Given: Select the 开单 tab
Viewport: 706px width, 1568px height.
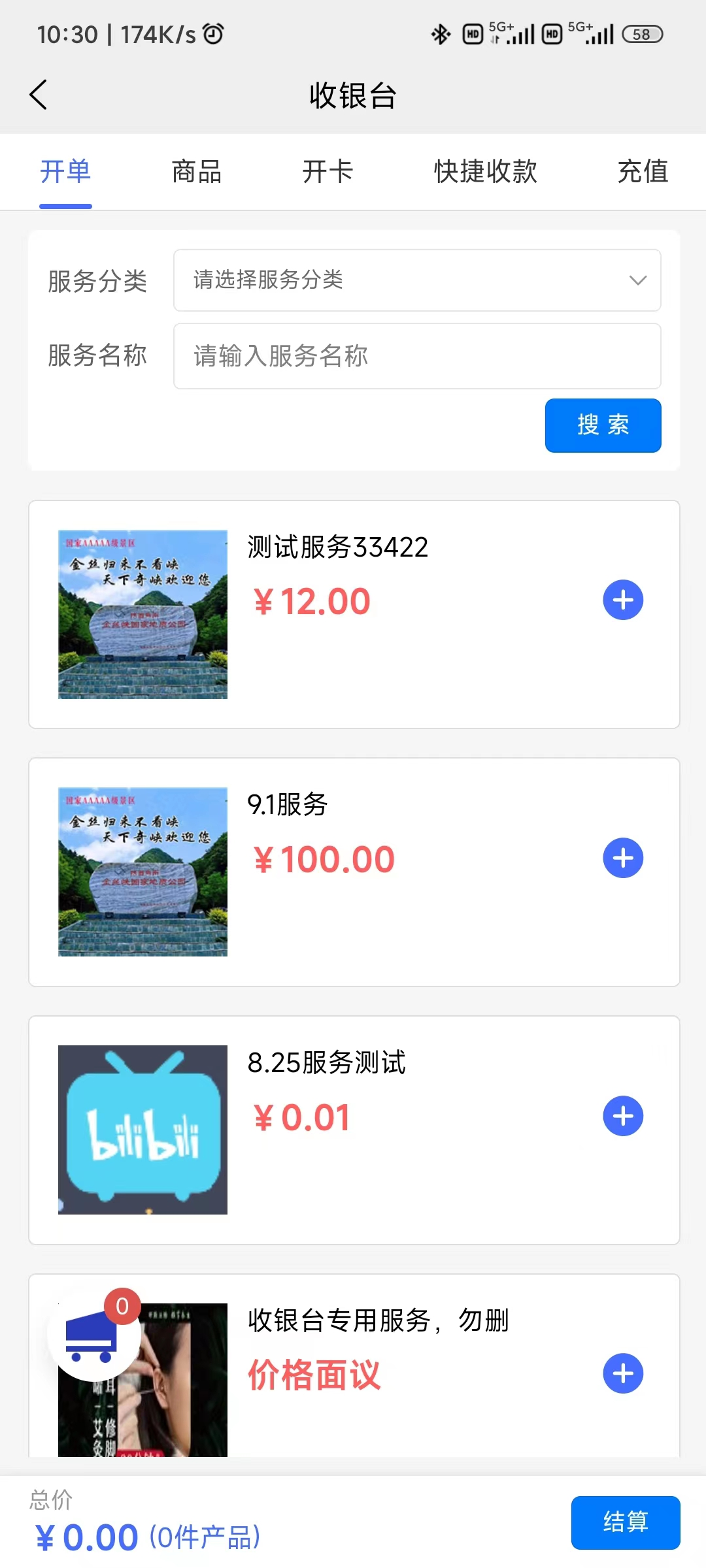Looking at the screenshot, I should point(65,172).
